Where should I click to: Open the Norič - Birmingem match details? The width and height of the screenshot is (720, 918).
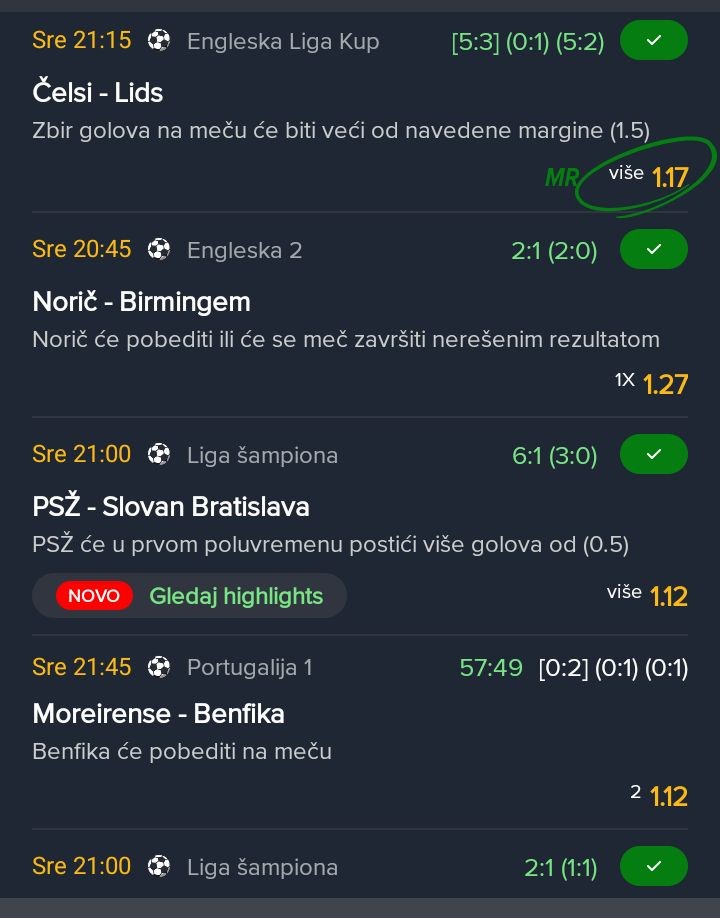tap(142, 302)
